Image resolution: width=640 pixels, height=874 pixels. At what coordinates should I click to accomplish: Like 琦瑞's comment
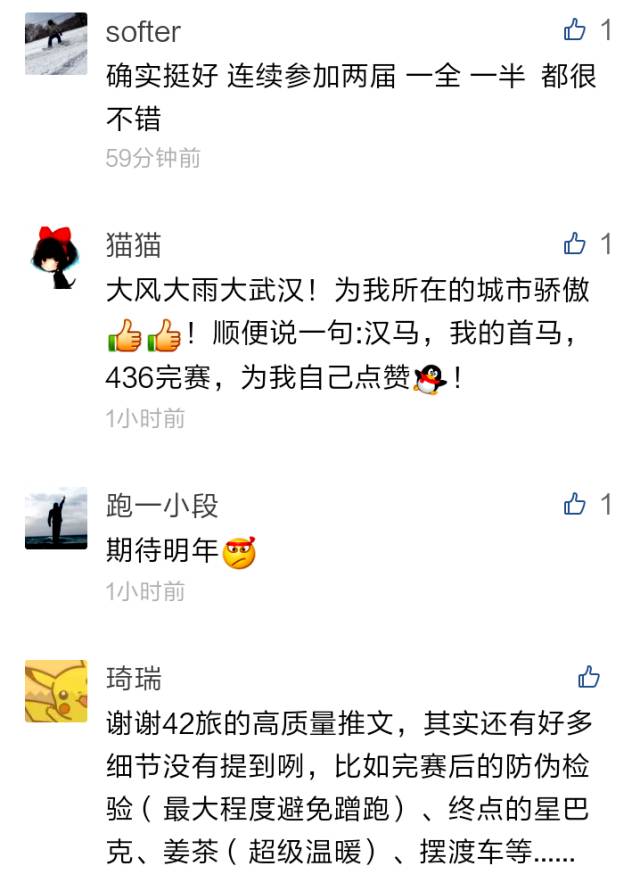tap(588, 677)
